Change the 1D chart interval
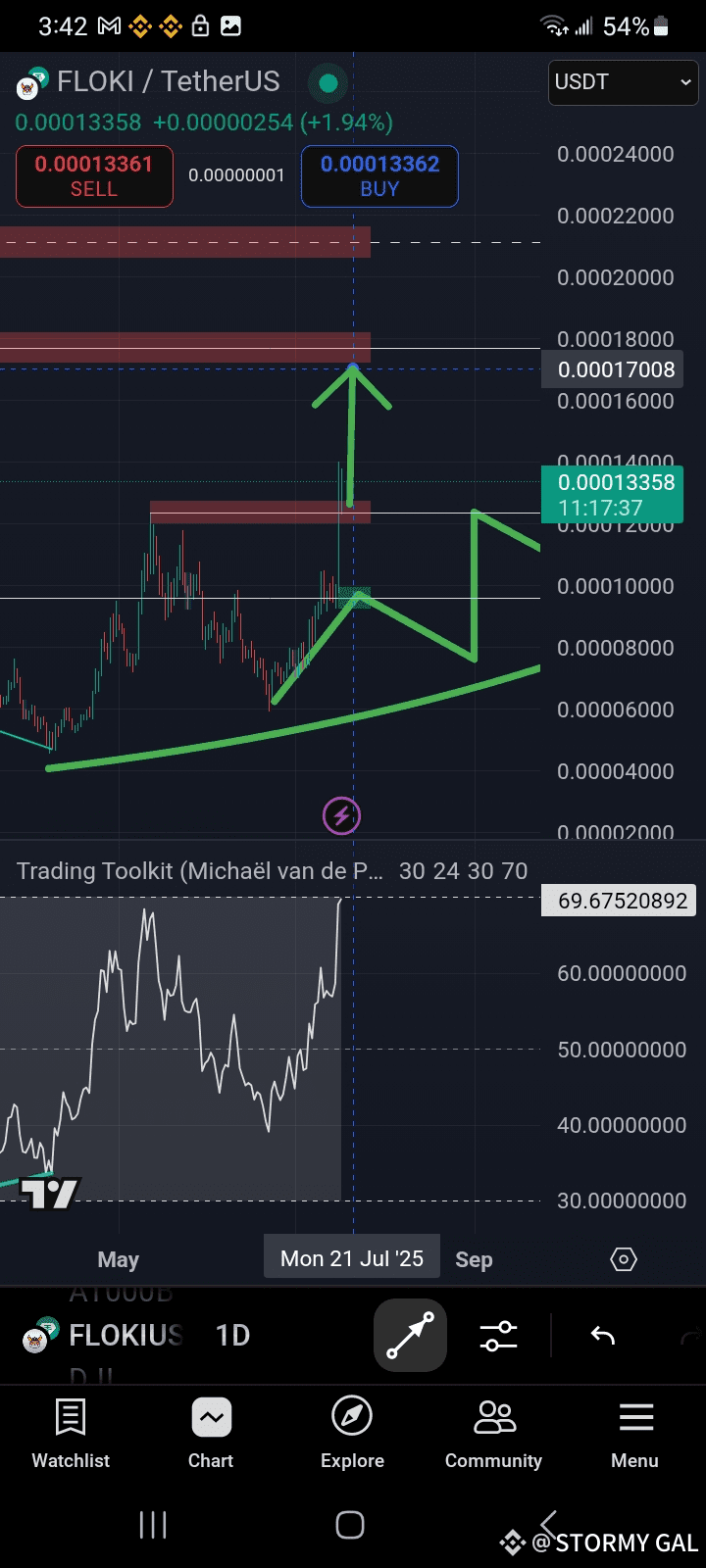Image resolution: width=706 pixels, height=1568 pixels. click(x=232, y=1335)
